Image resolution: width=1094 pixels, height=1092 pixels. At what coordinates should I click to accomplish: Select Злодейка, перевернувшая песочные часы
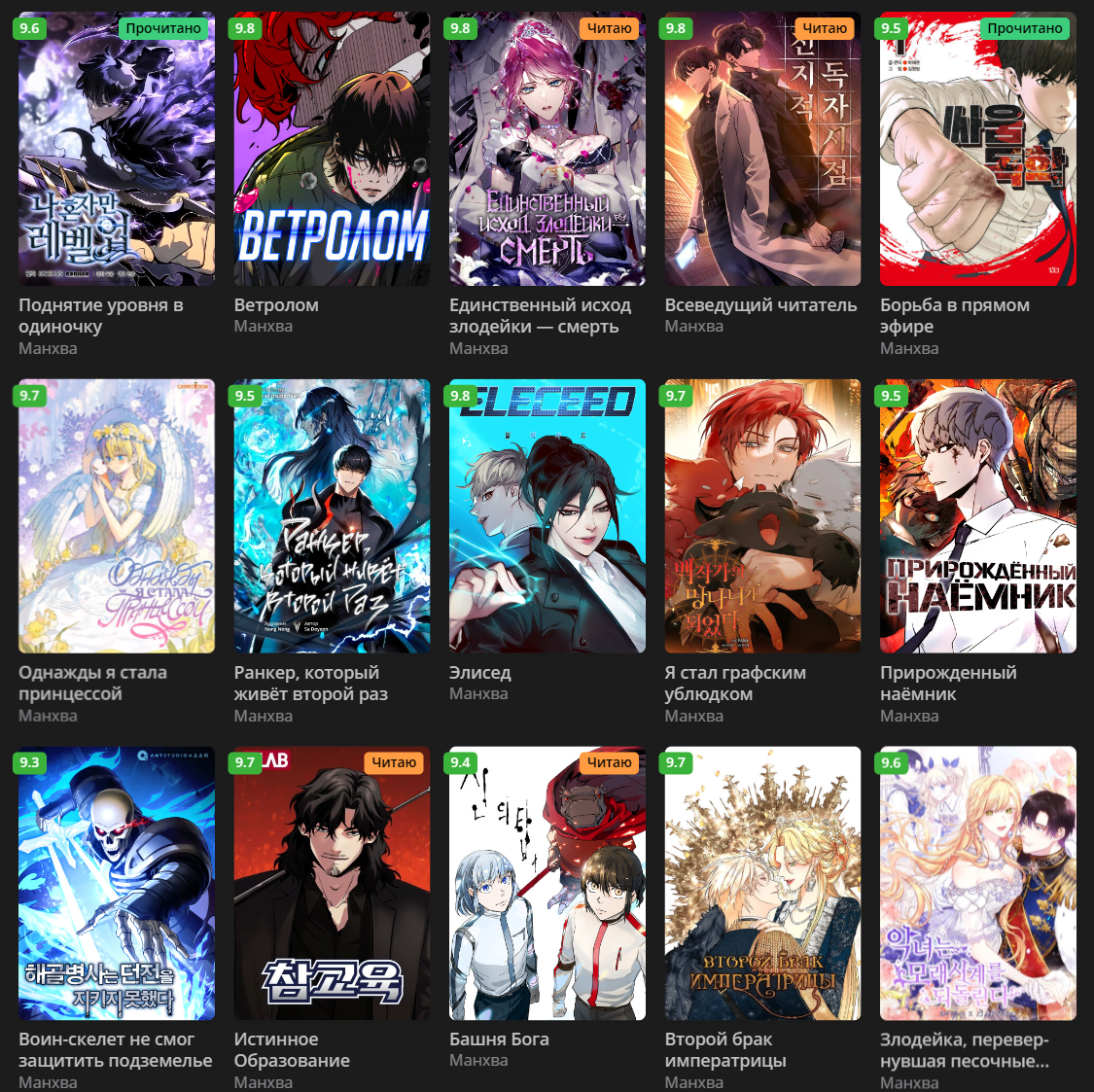click(x=977, y=883)
